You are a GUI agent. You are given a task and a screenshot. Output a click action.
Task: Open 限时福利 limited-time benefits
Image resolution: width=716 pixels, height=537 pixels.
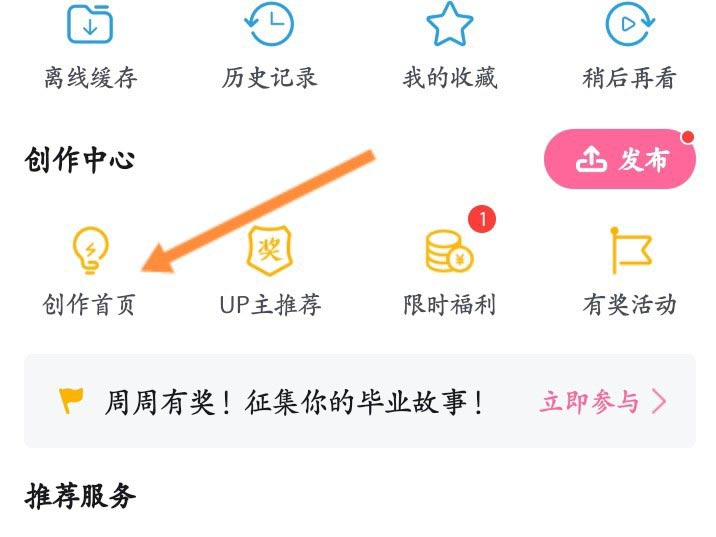(449, 270)
